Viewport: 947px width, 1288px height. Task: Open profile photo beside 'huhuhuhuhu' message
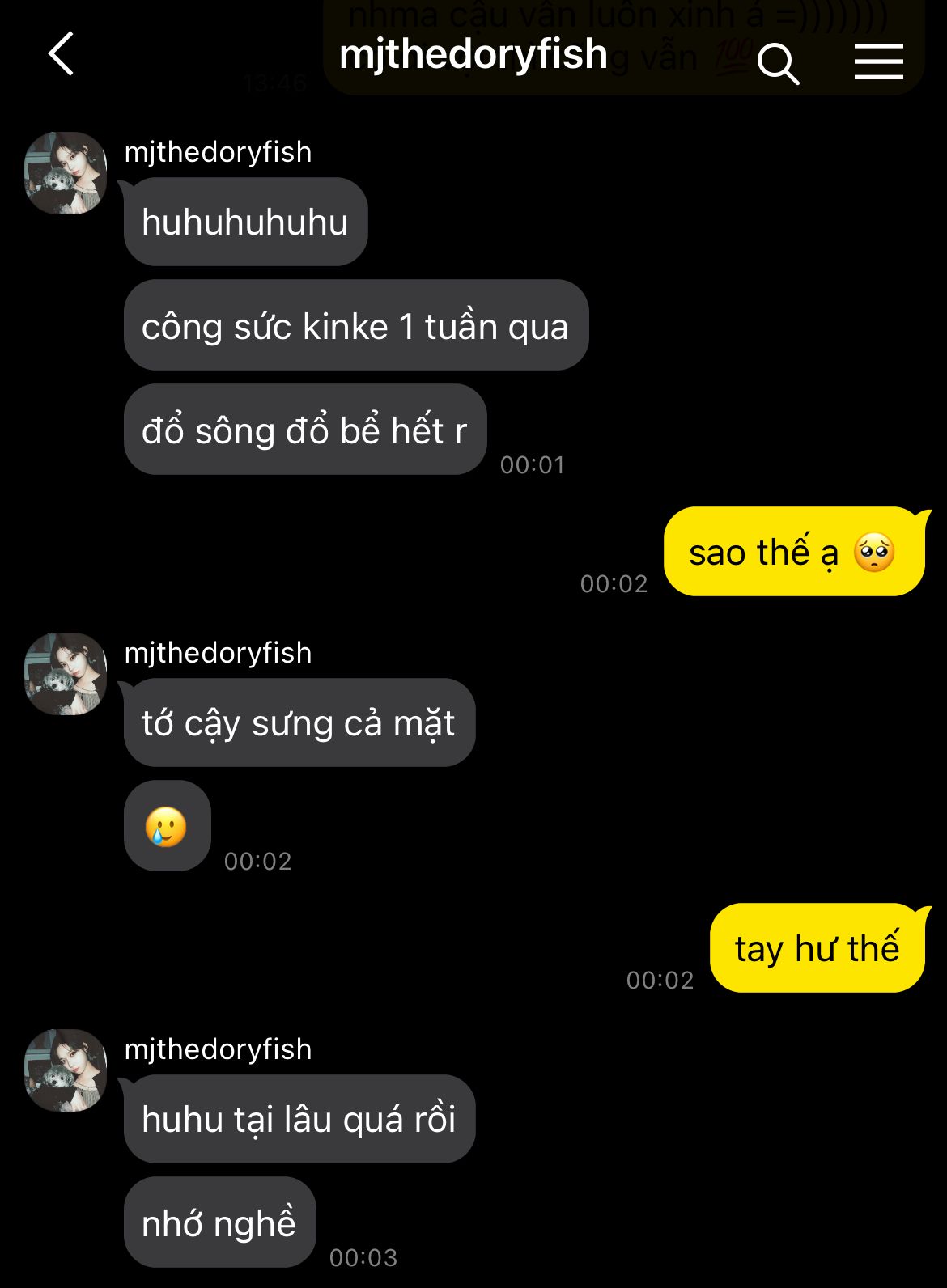(x=66, y=173)
